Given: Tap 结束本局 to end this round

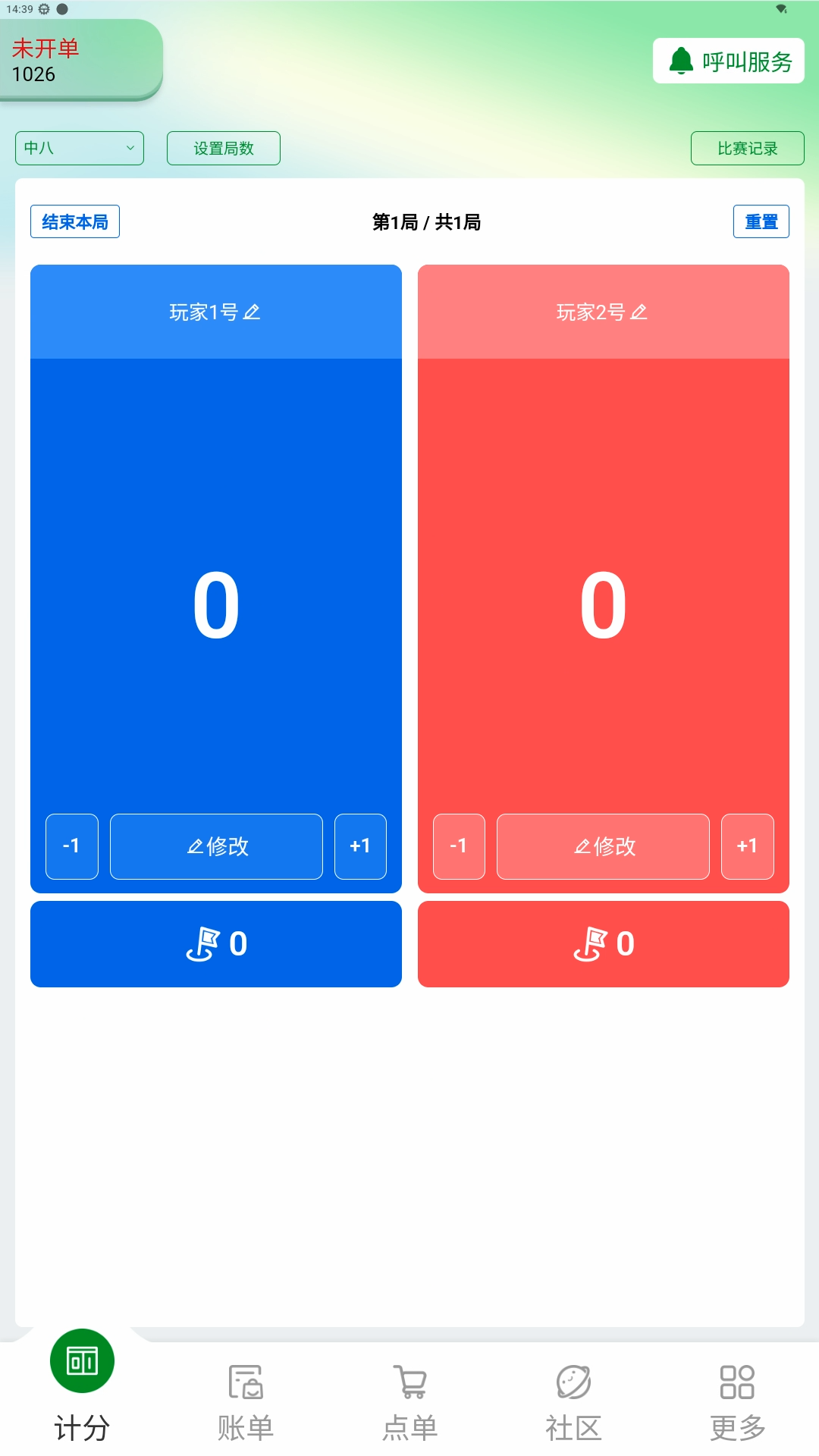Looking at the screenshot, I should [x=75, y=221].
